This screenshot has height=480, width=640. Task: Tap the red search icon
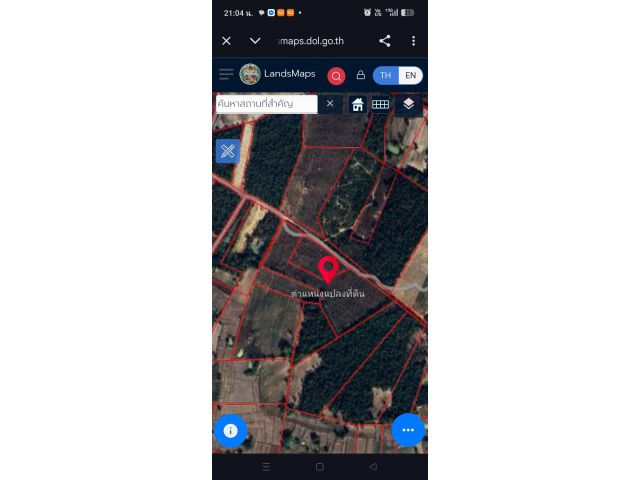tap(336, 75)
